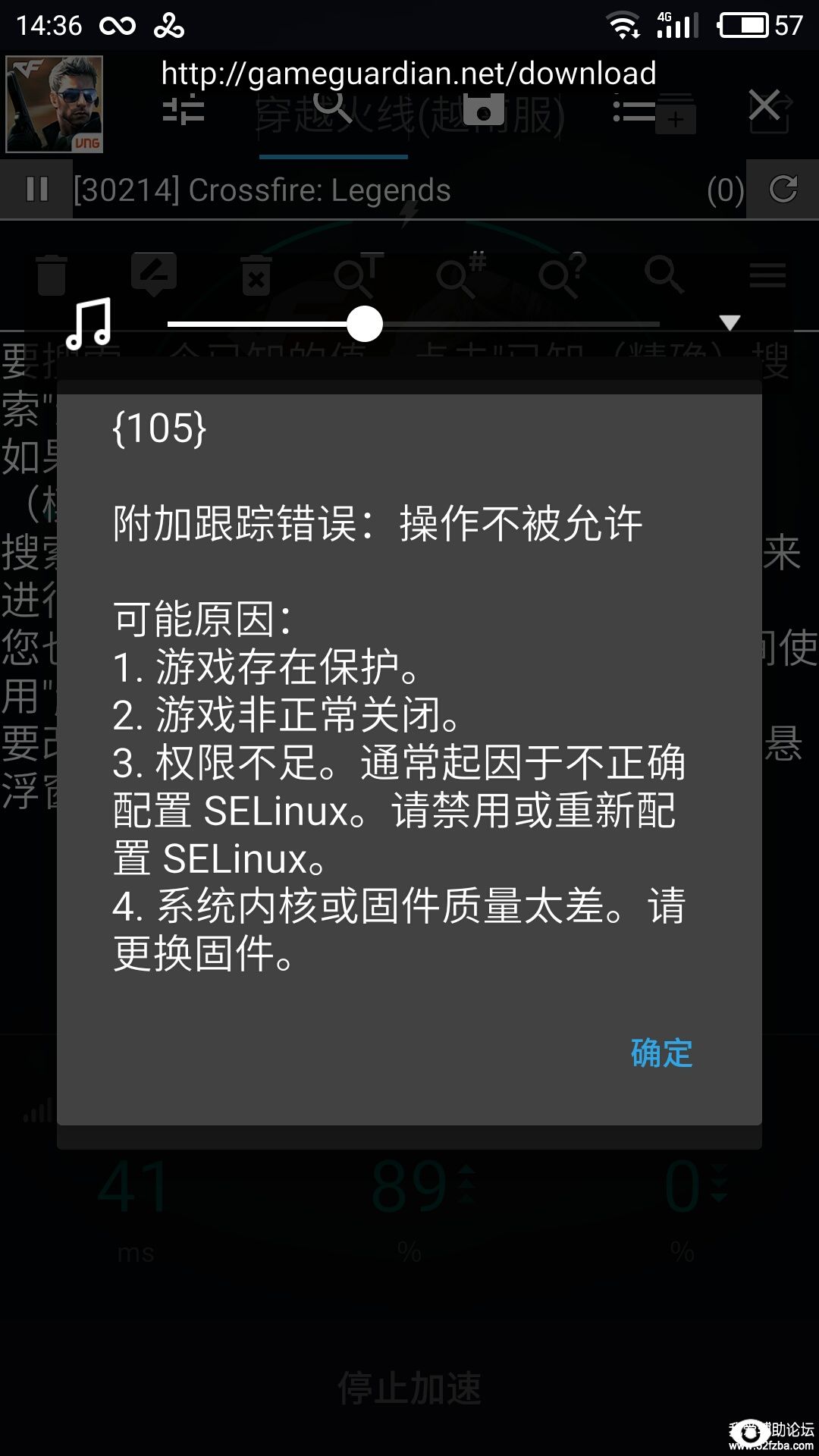The image size is (819, 1456).
Task: Select the Crossfire game process icon
Action: tap(55, 105)
